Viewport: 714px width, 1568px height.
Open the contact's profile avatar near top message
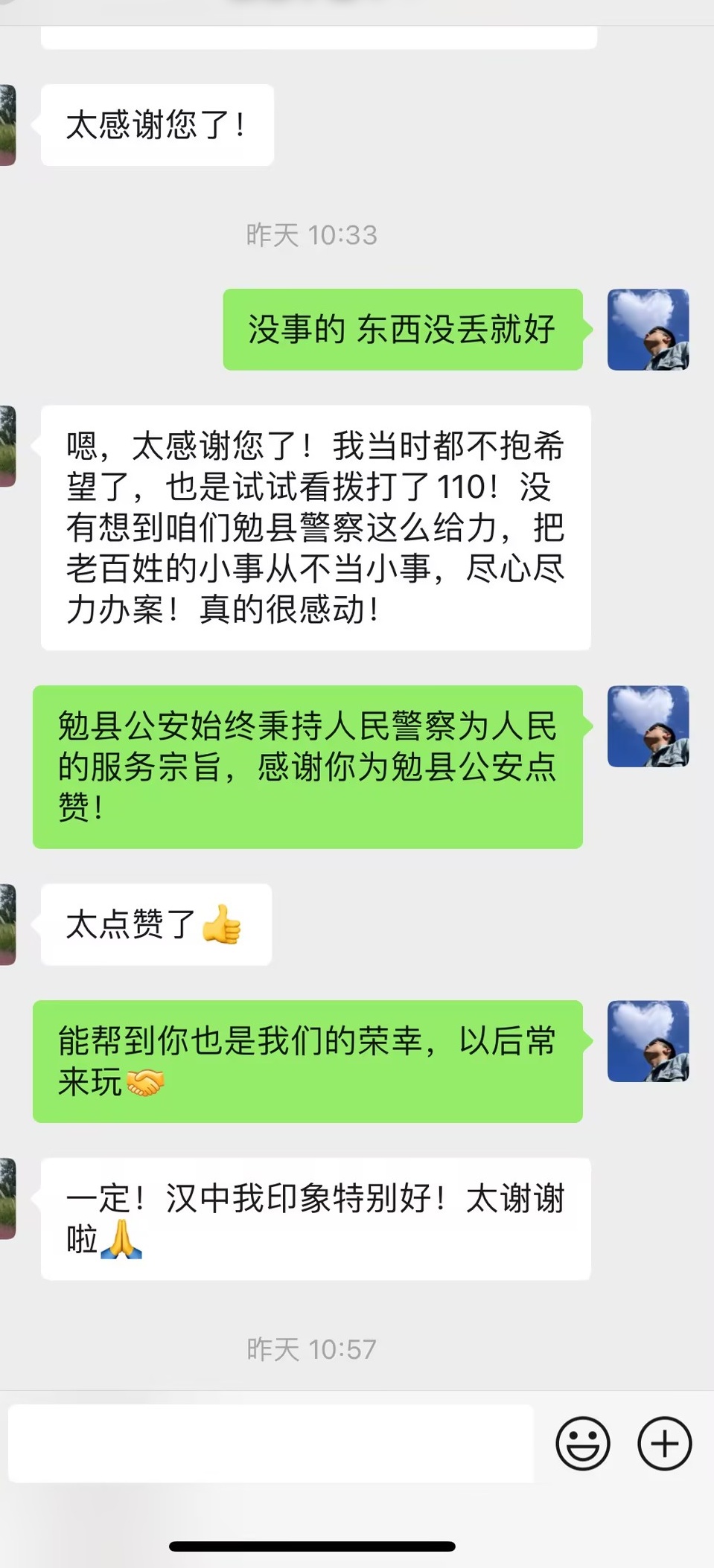pyautogui.click(x=9, y=127)
